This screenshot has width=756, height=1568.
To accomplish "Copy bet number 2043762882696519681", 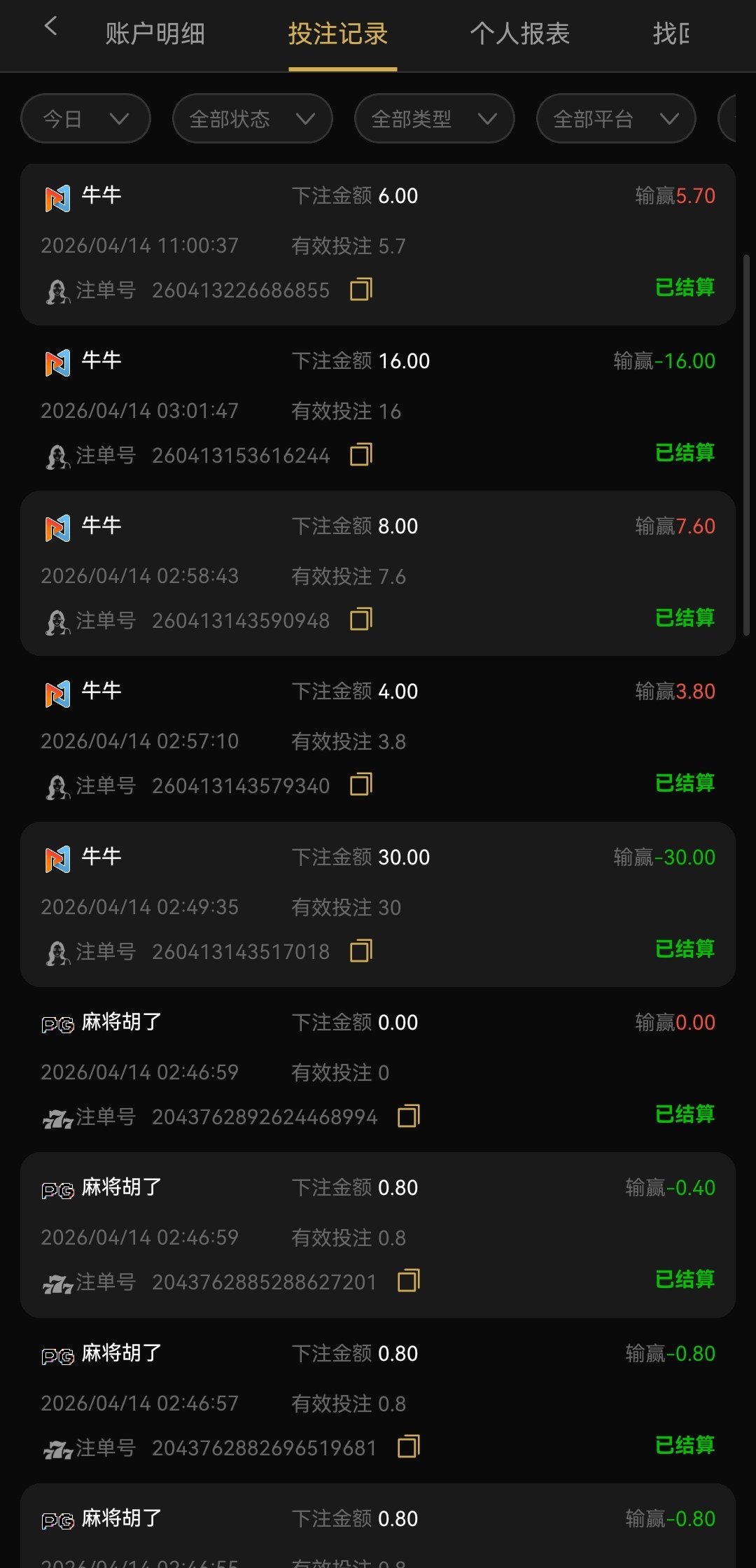I will (x=409, y=1447).
